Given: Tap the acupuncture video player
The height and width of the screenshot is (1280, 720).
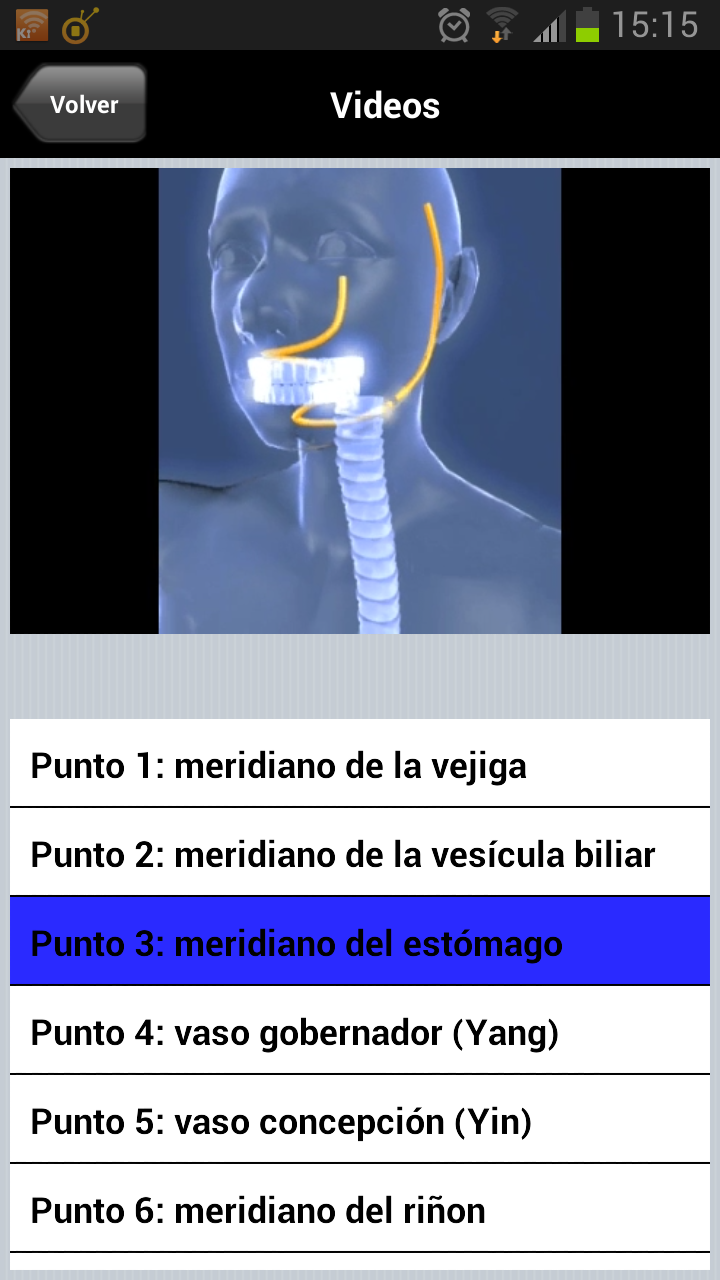Looking at the screenshot, I should [x=360, y=400].
